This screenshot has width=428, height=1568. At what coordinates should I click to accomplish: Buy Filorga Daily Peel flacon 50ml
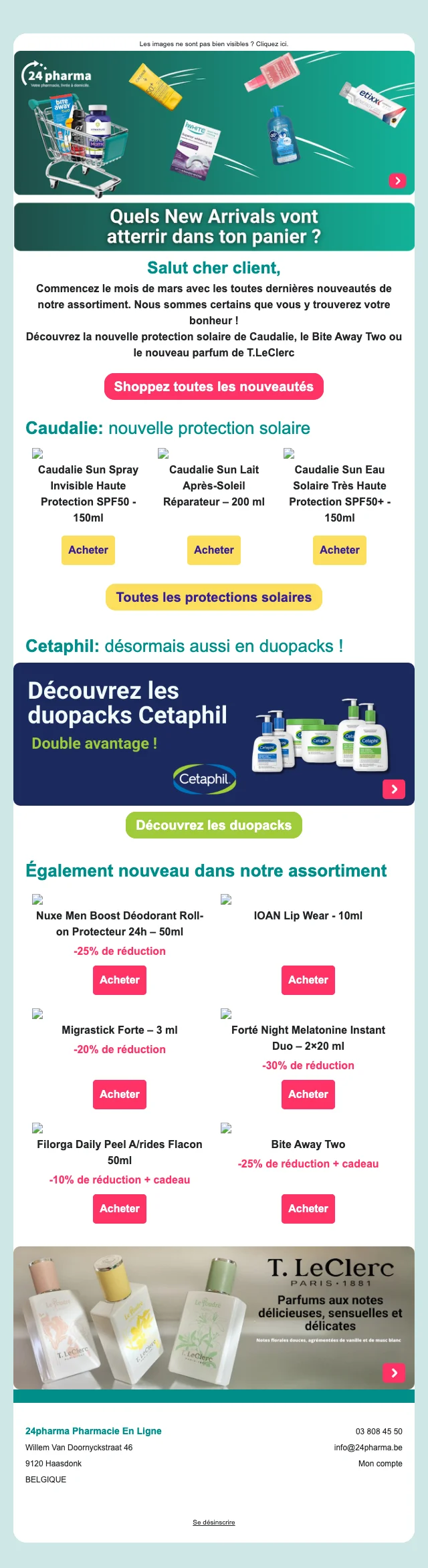(120, 1209)
